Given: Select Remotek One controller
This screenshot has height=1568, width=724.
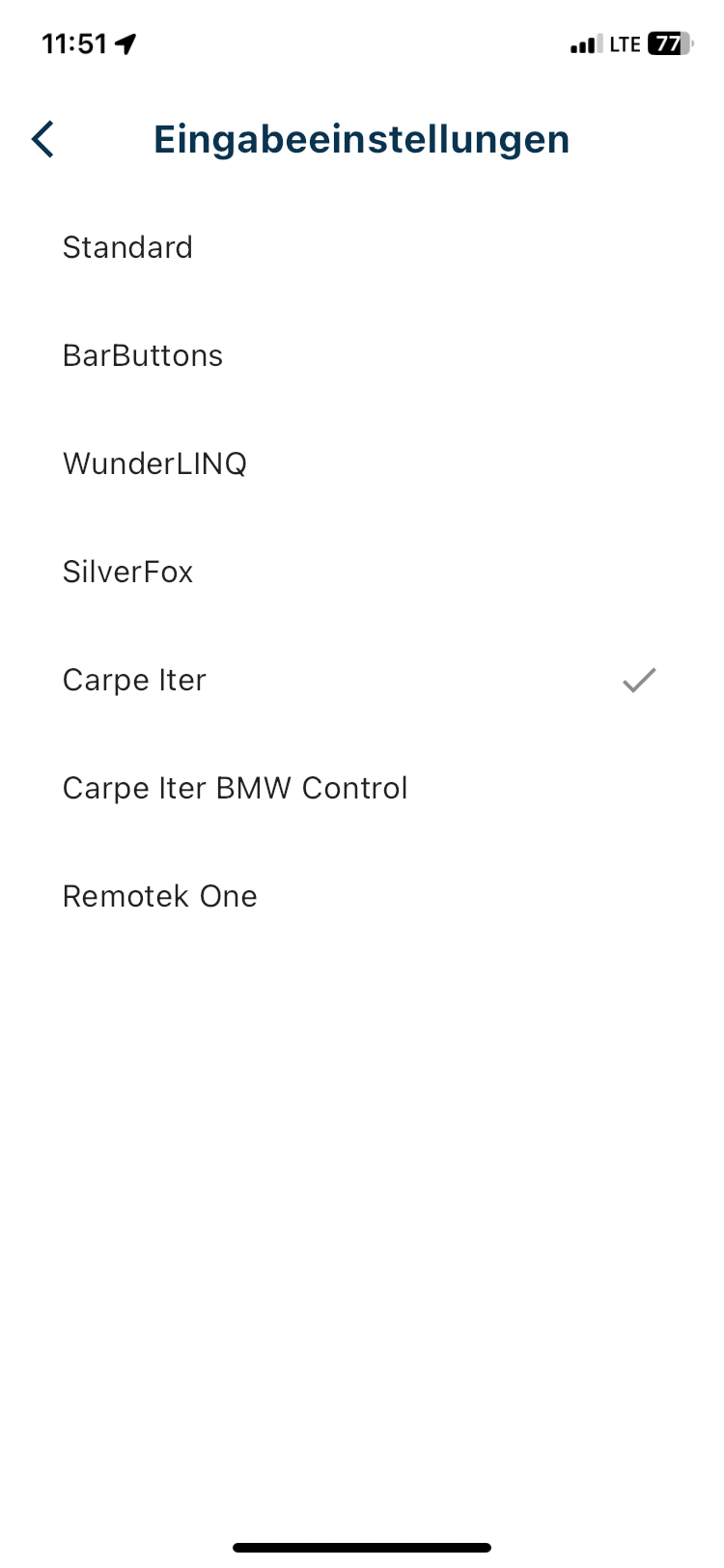Looking at the screenshot, I should point(362,896).
